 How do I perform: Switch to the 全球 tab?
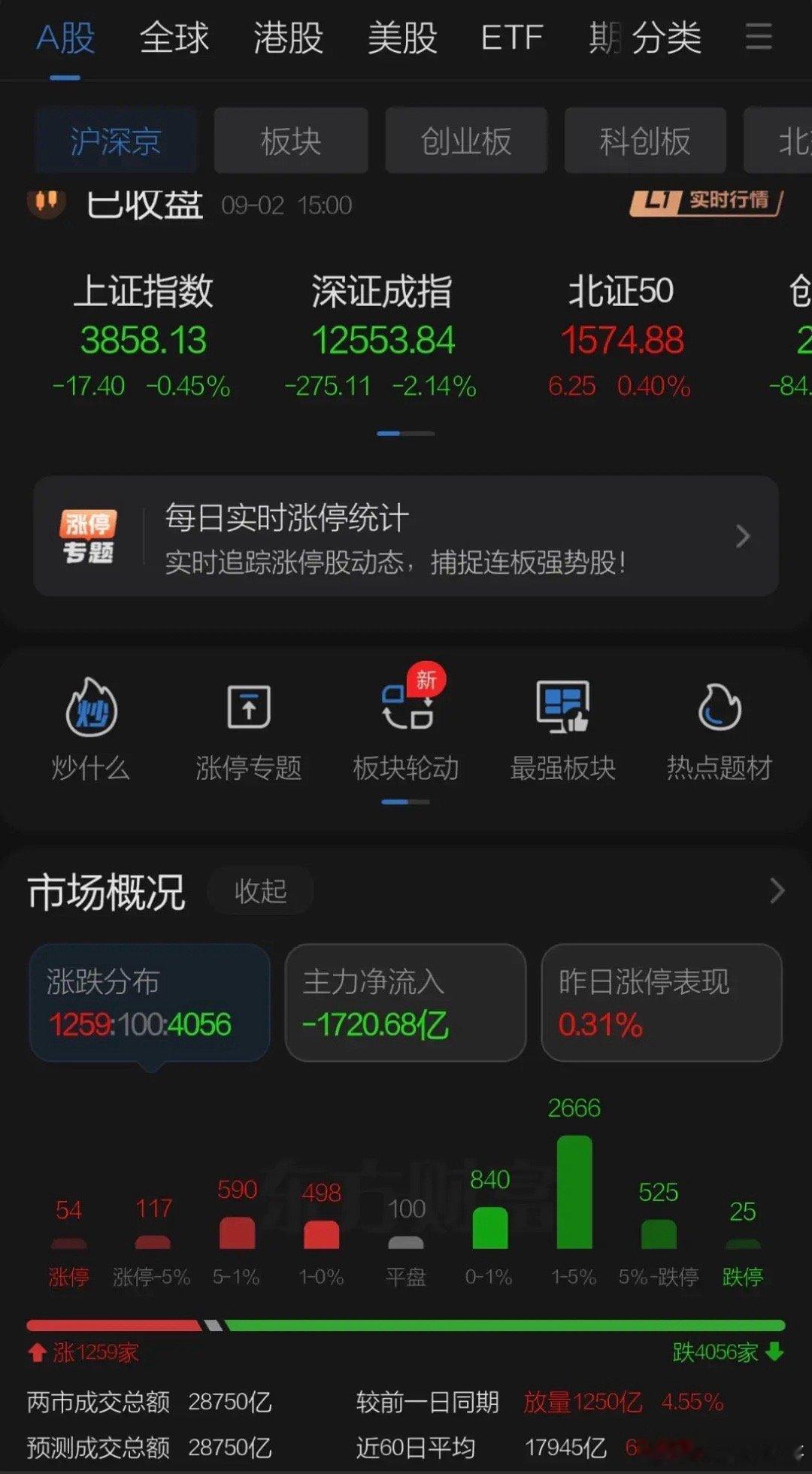(174, 38)
